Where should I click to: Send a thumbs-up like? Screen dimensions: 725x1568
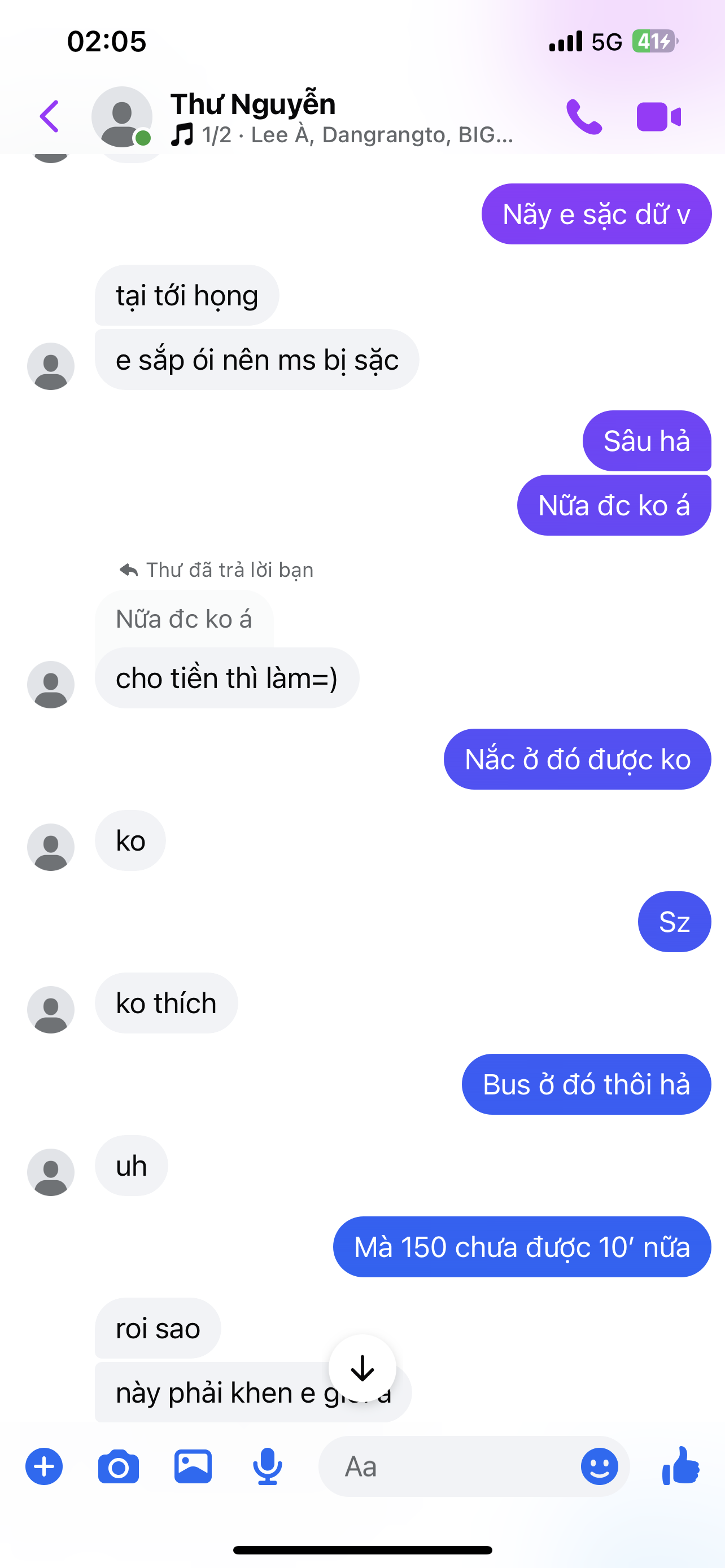(680, 1466)
